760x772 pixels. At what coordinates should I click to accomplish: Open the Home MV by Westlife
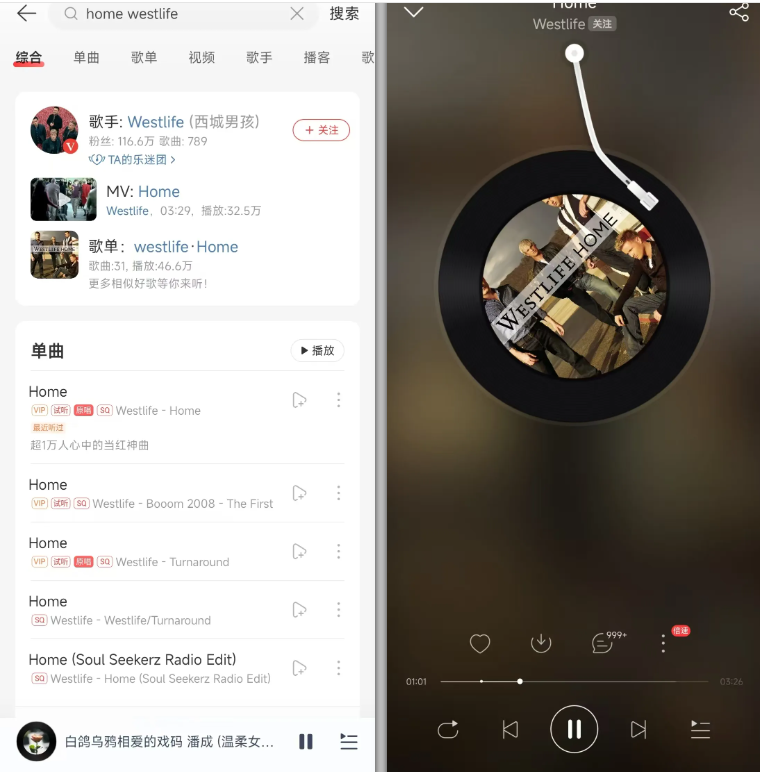(x=158, y=192)
